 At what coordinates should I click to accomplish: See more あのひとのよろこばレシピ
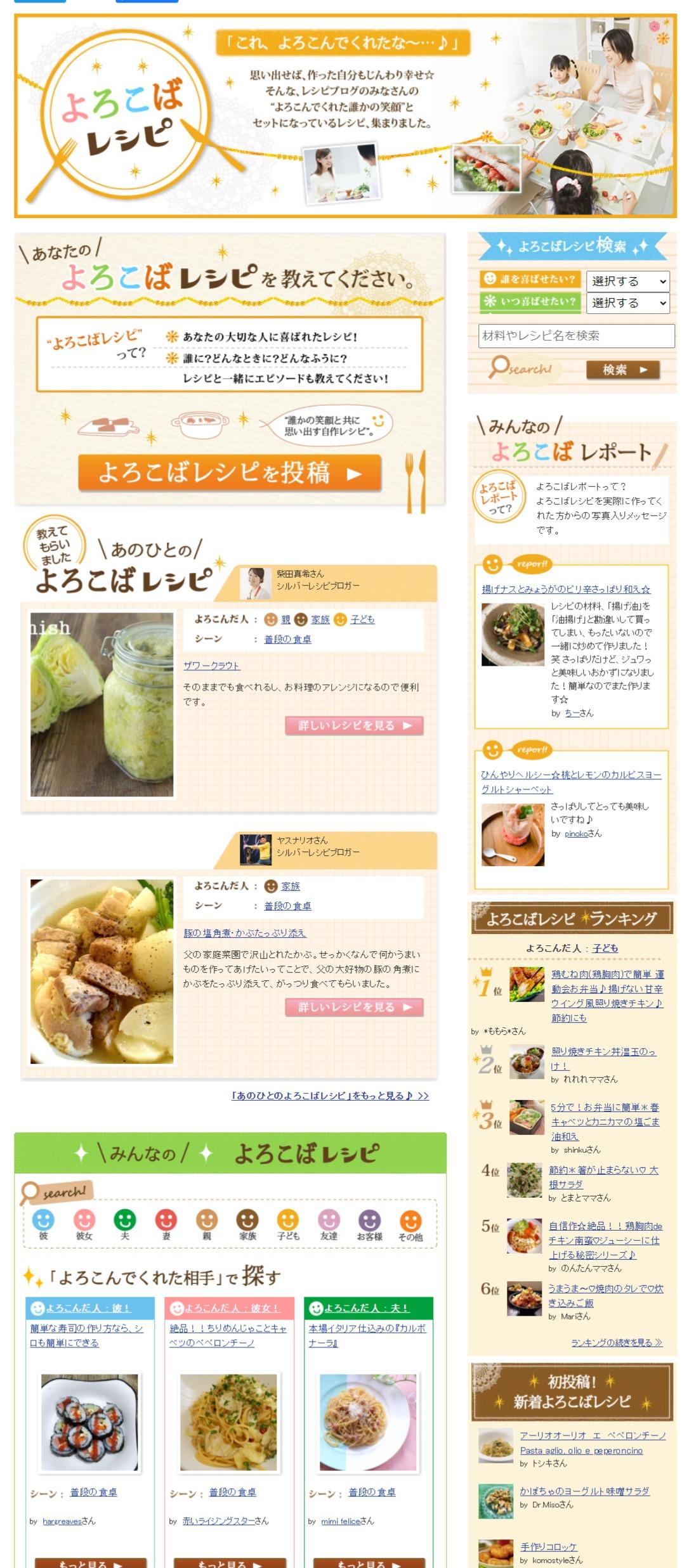point(331,1096)
